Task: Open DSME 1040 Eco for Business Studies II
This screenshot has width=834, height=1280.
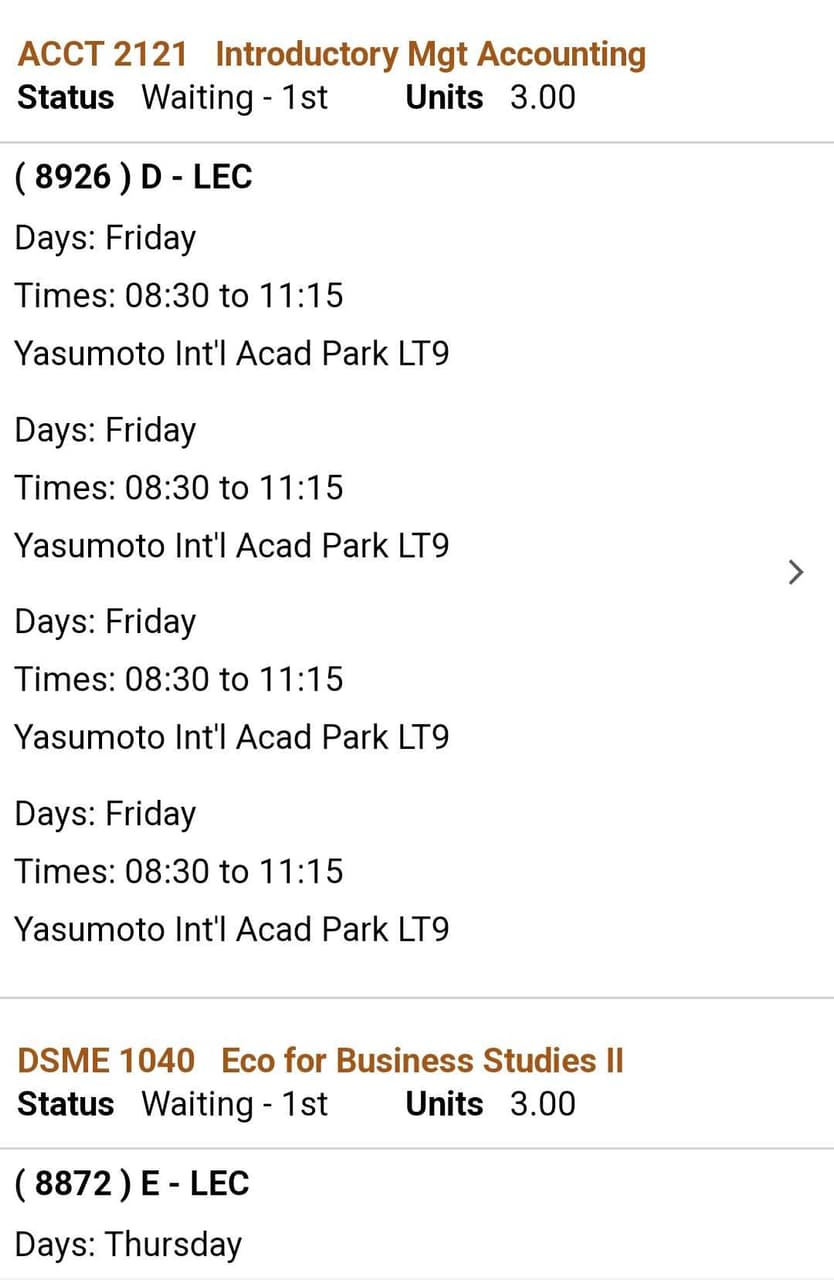Action: click(x=320, y=1060)
